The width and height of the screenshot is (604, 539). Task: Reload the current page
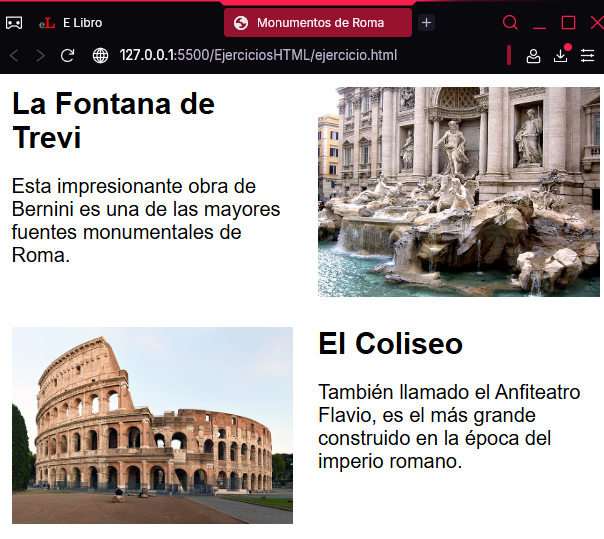68,55
